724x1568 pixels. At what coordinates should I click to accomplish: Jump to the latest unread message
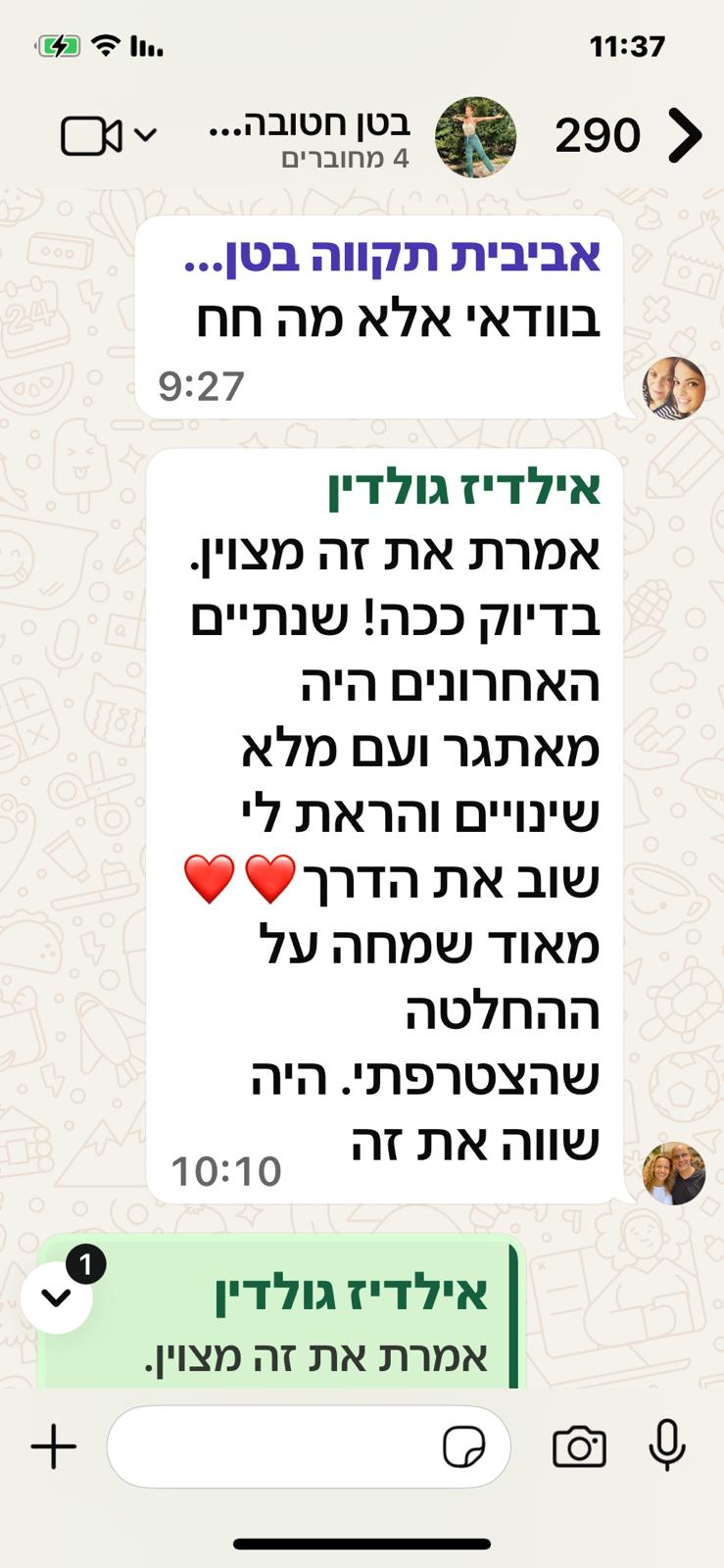(57, 1298)
